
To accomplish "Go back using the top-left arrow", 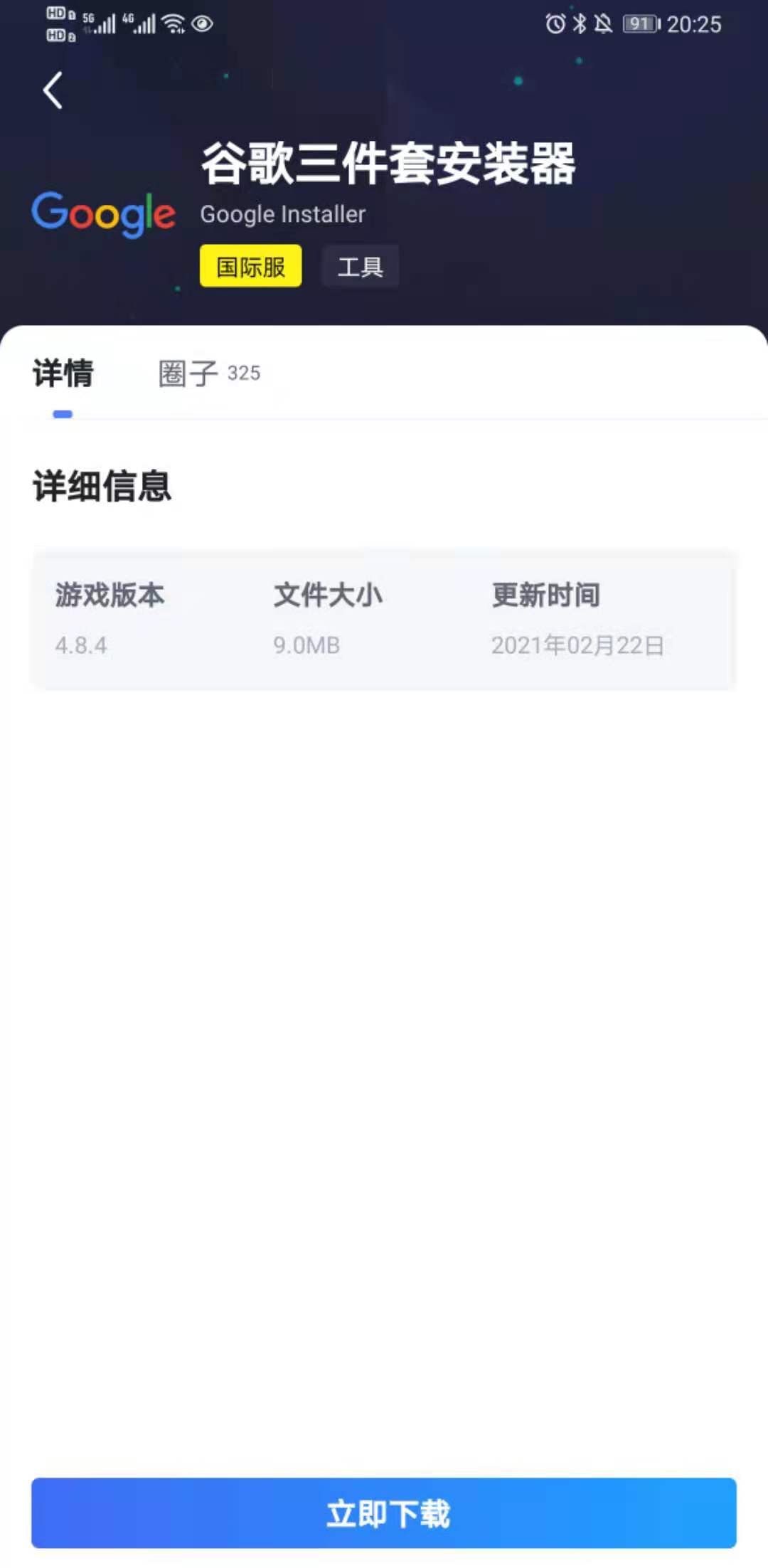I will [53, 90].
